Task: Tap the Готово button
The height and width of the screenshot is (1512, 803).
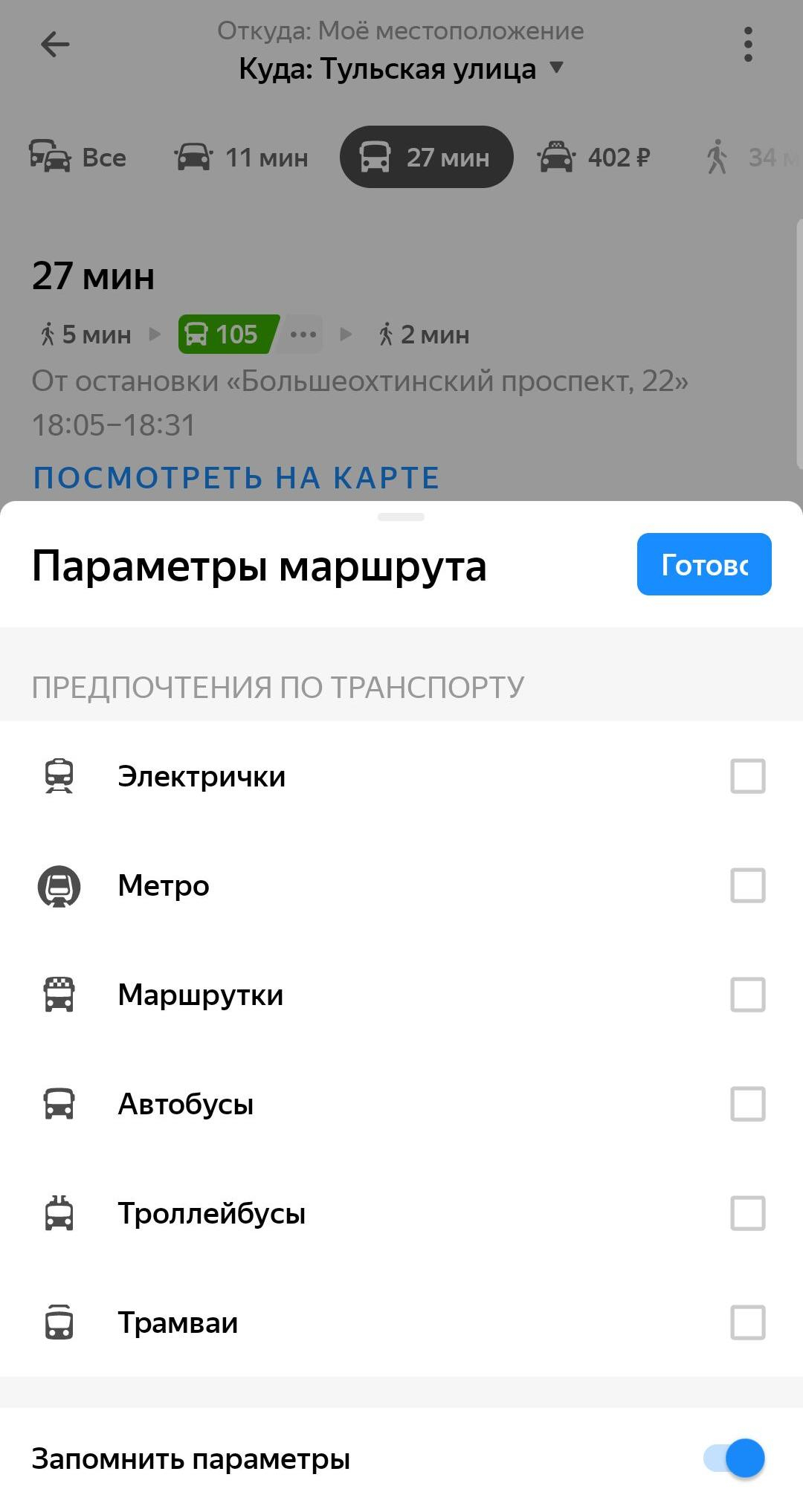Action: click(x=703, y=564)
